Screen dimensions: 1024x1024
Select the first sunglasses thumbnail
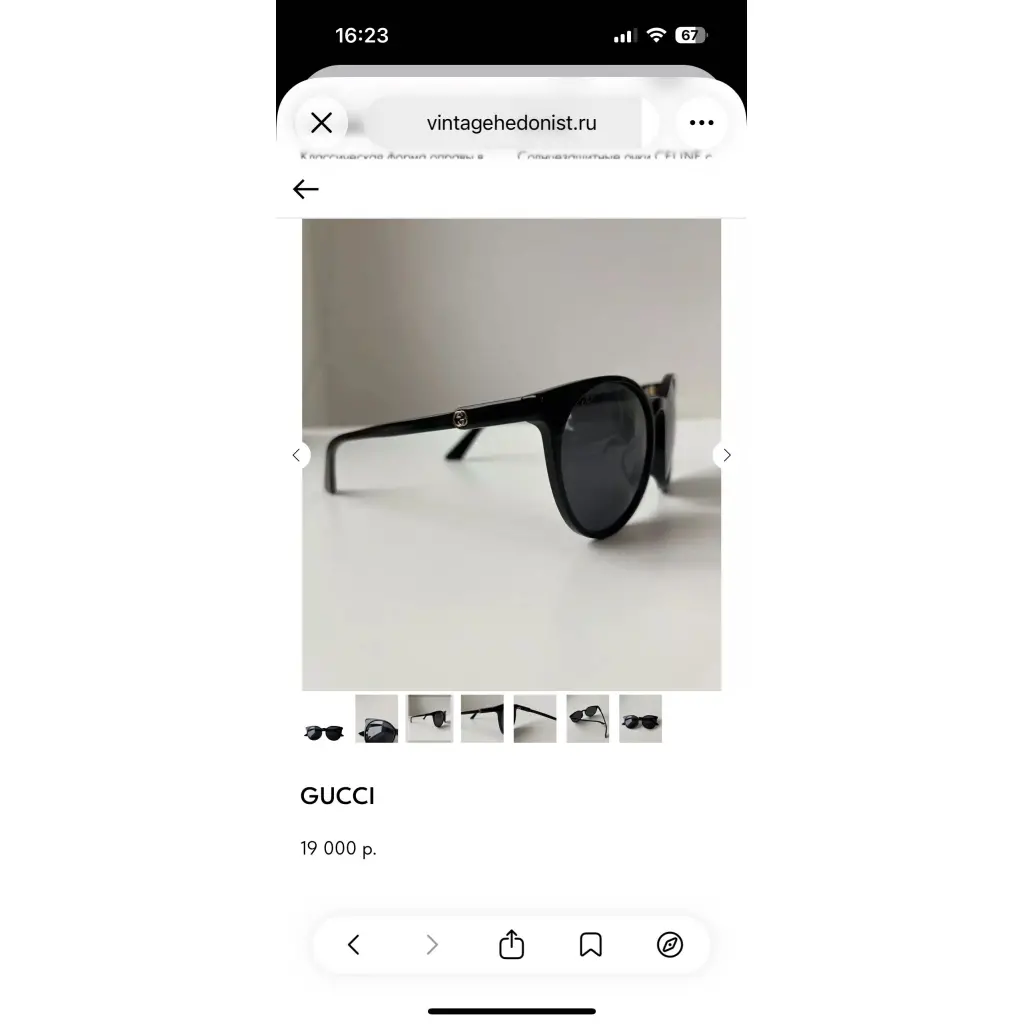(324, 720)
